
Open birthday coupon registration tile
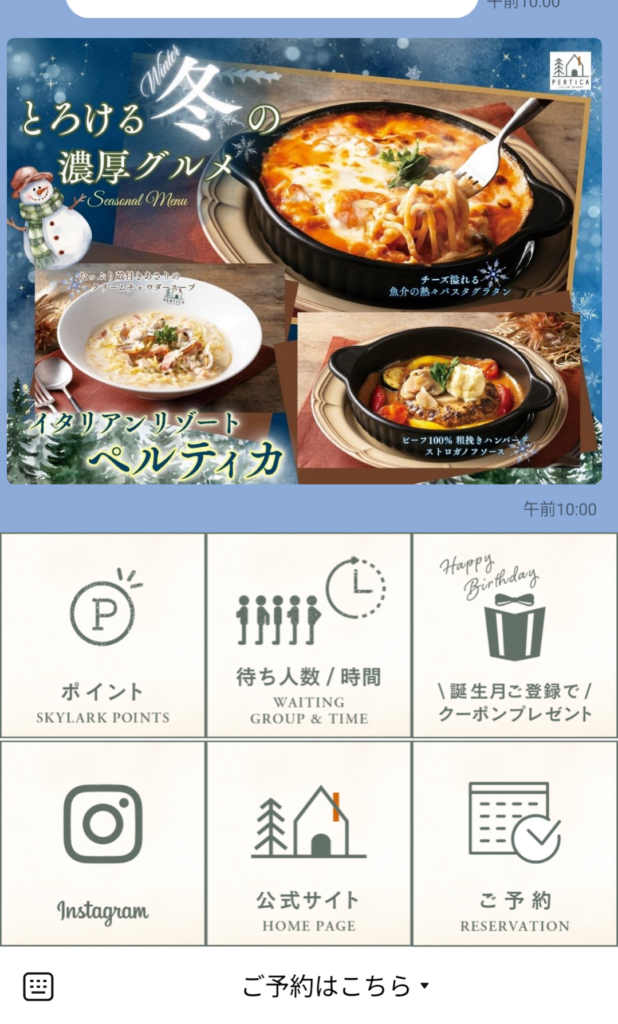515,636
